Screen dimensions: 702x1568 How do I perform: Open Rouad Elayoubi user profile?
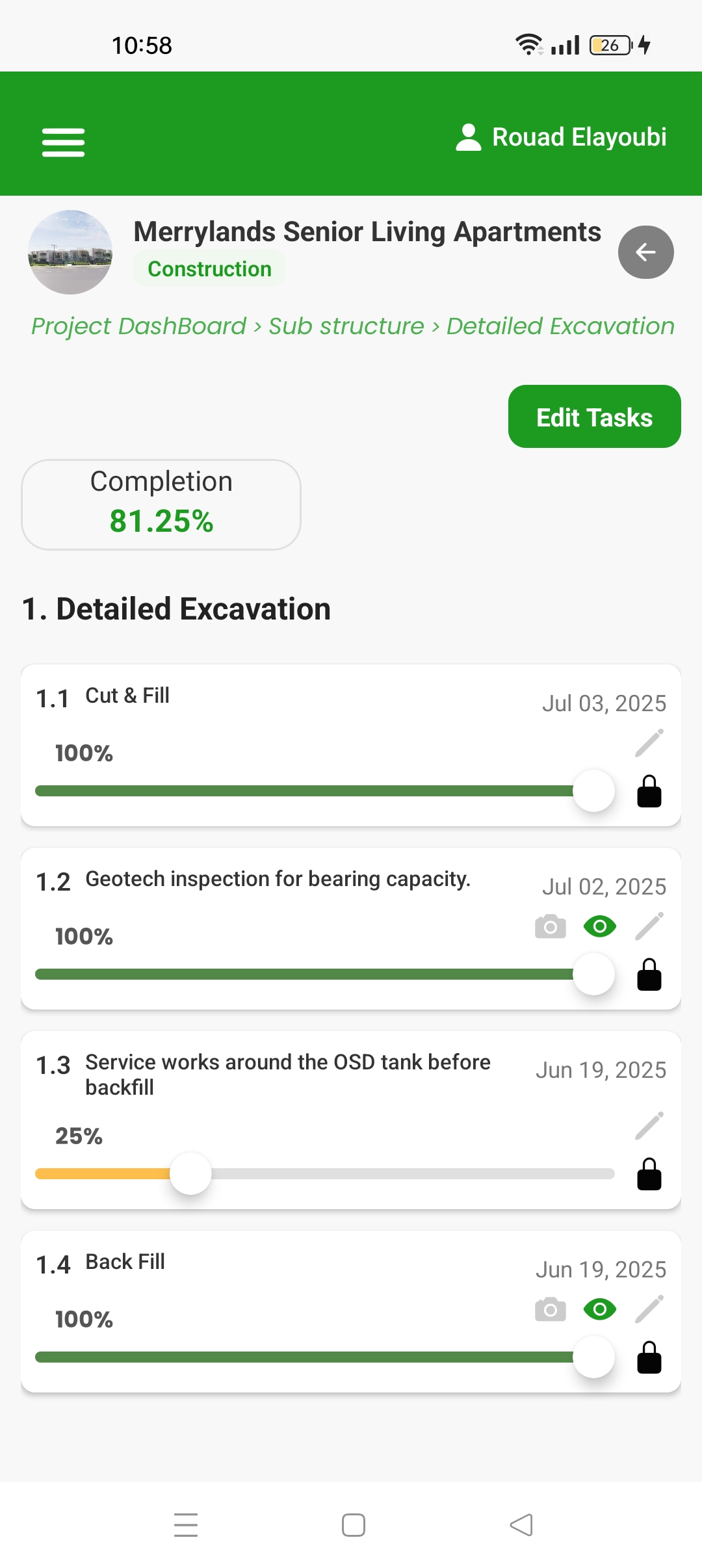coord(562,137)
